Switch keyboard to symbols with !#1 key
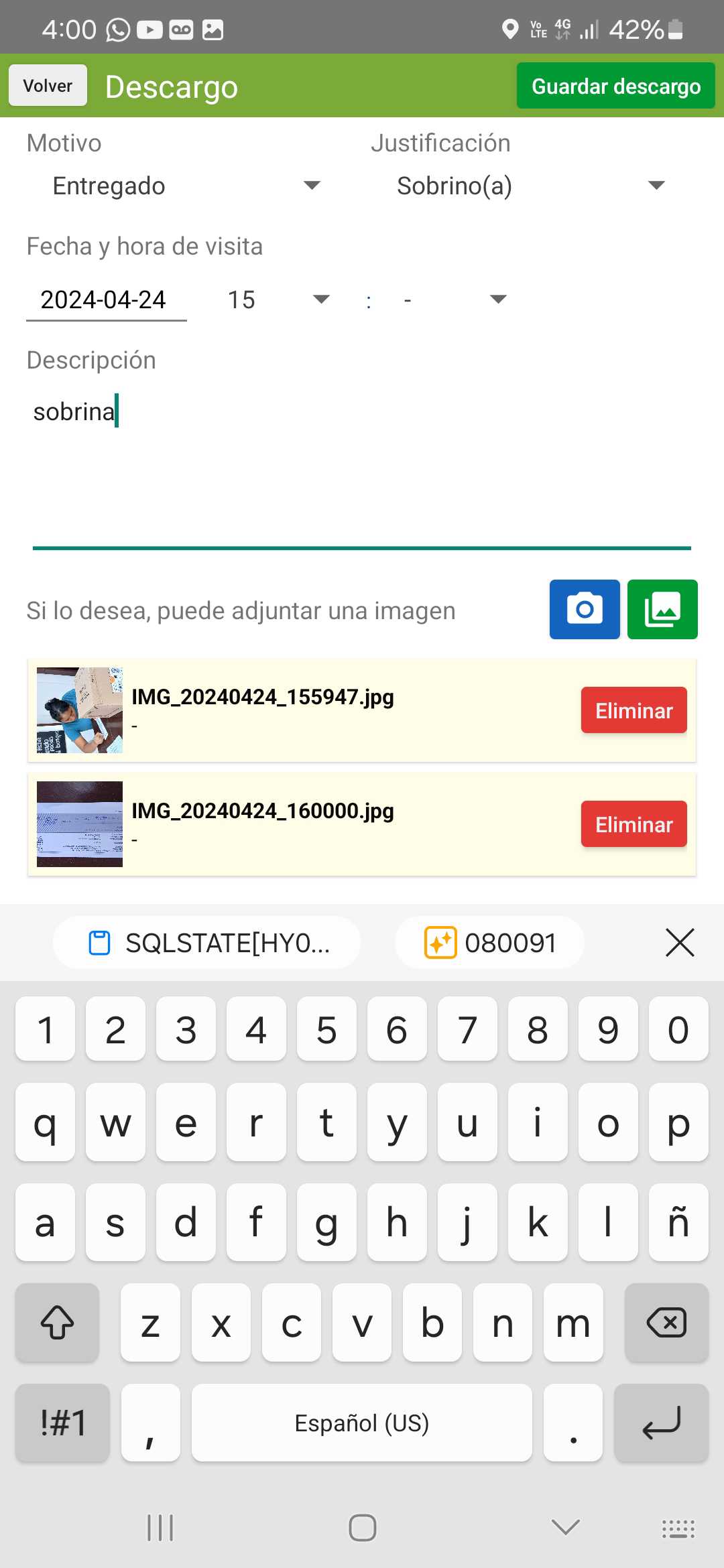This screenshot has height=1568, width=724. [x=63, y=1423]
